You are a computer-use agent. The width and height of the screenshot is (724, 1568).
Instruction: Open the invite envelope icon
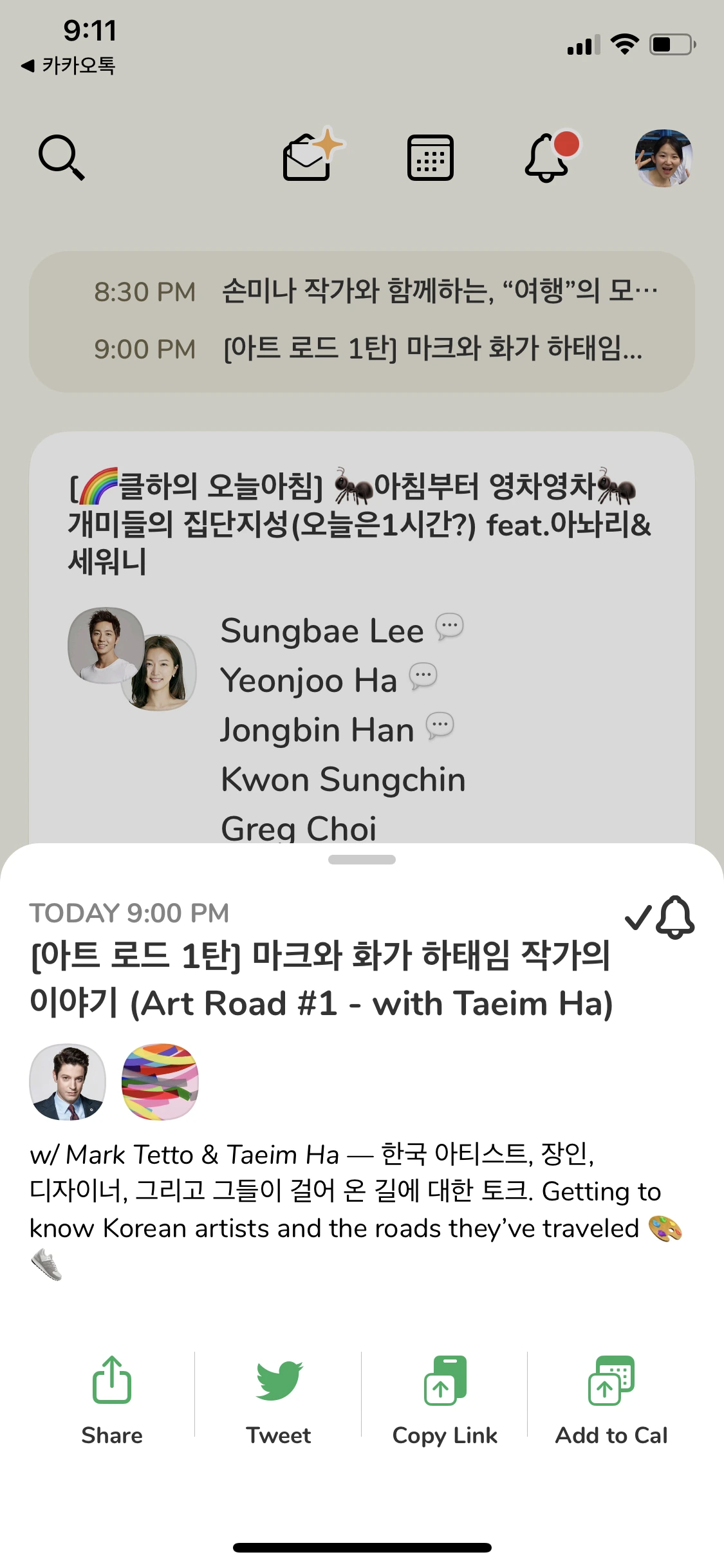pos(313,155)
